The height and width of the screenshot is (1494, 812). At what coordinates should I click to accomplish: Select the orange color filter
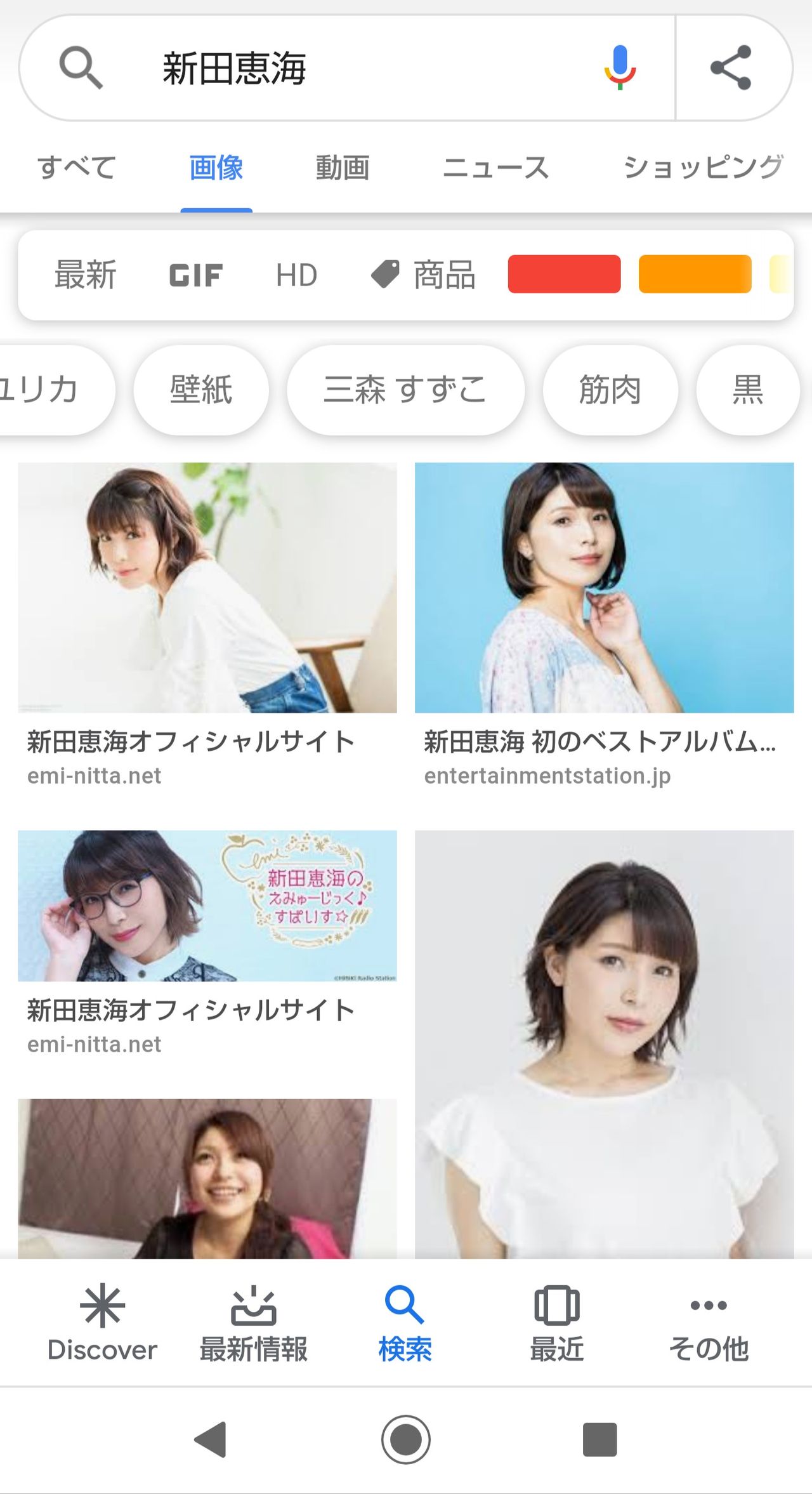tap(695, 274)
